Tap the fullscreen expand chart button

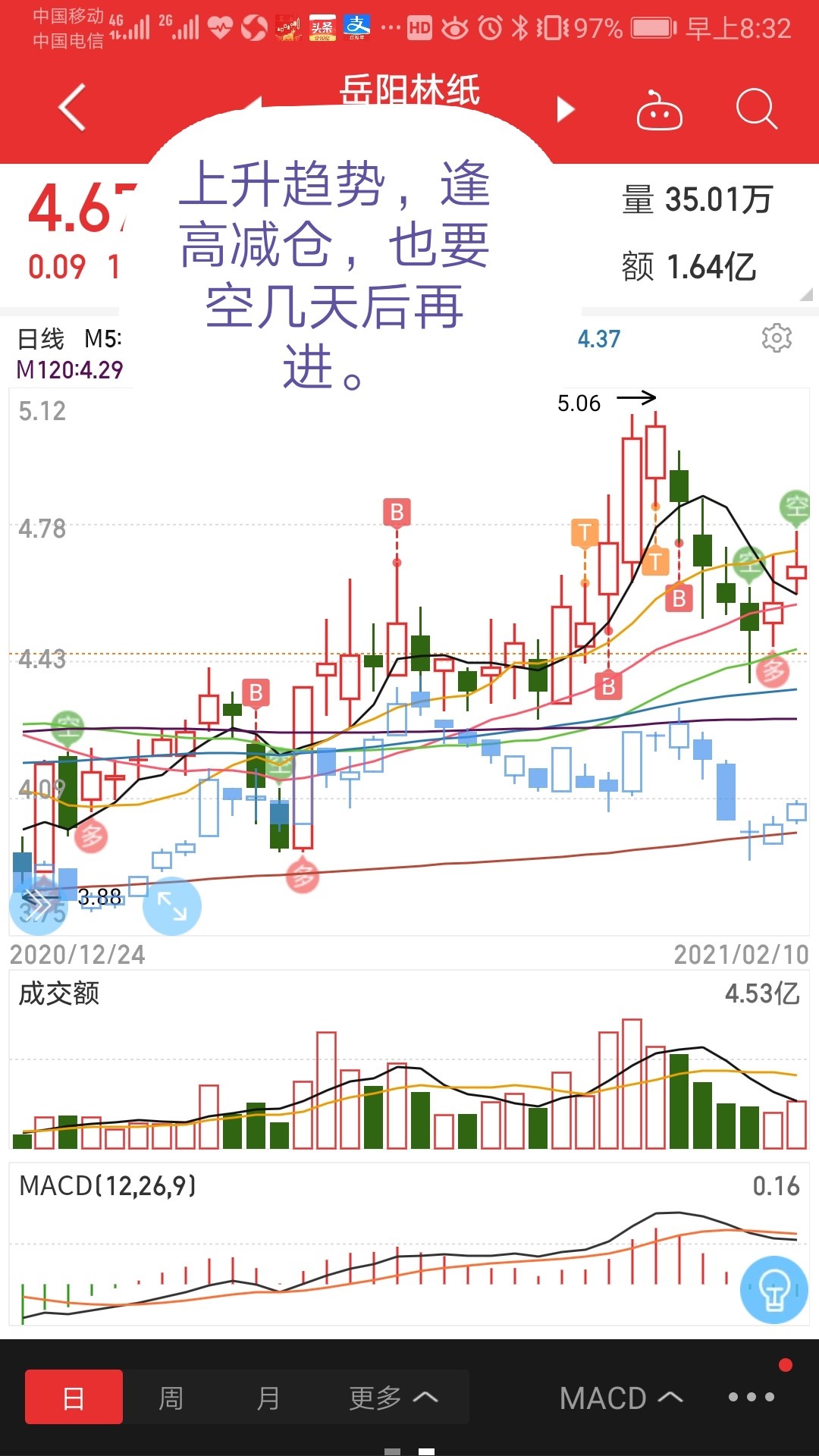click(x=172, y=905)
